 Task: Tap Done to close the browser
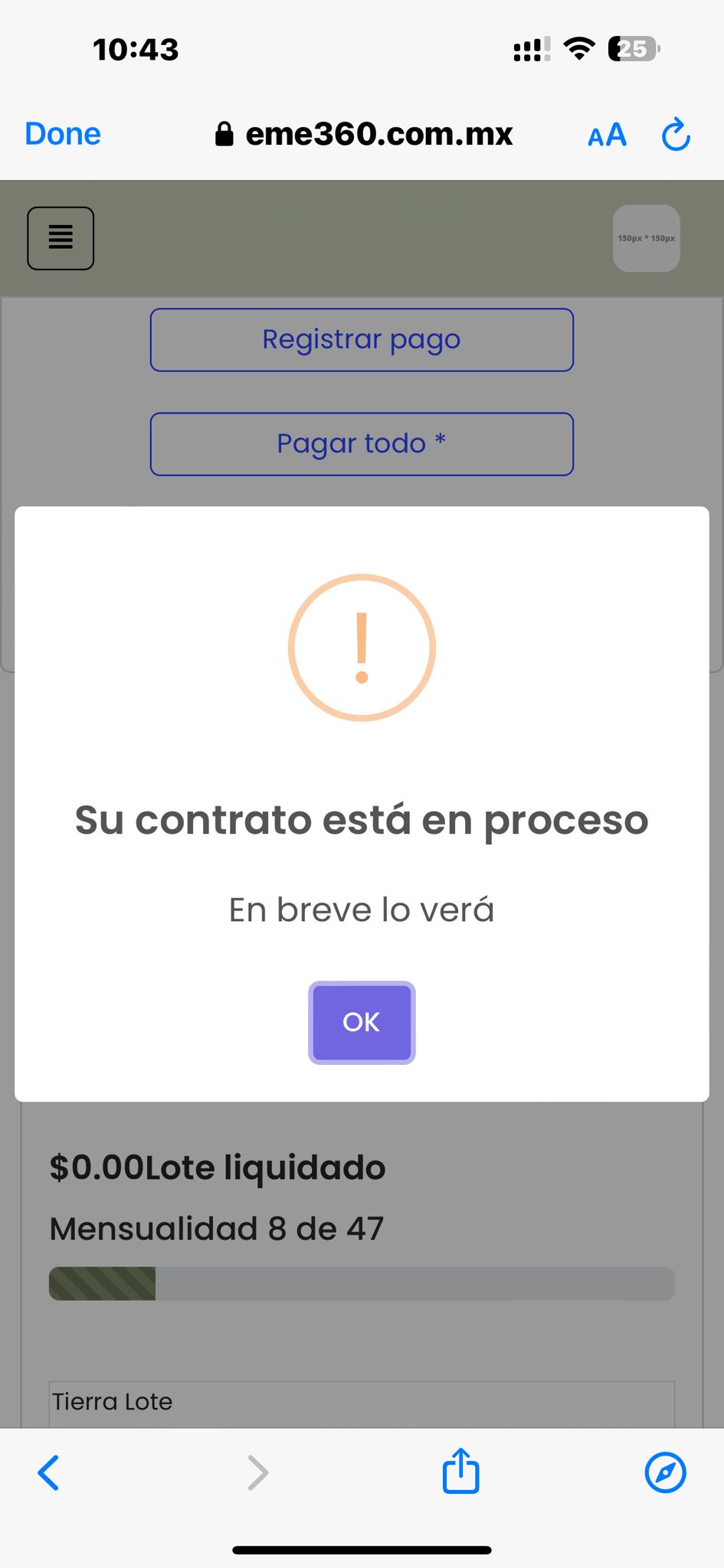coord(63,134)
